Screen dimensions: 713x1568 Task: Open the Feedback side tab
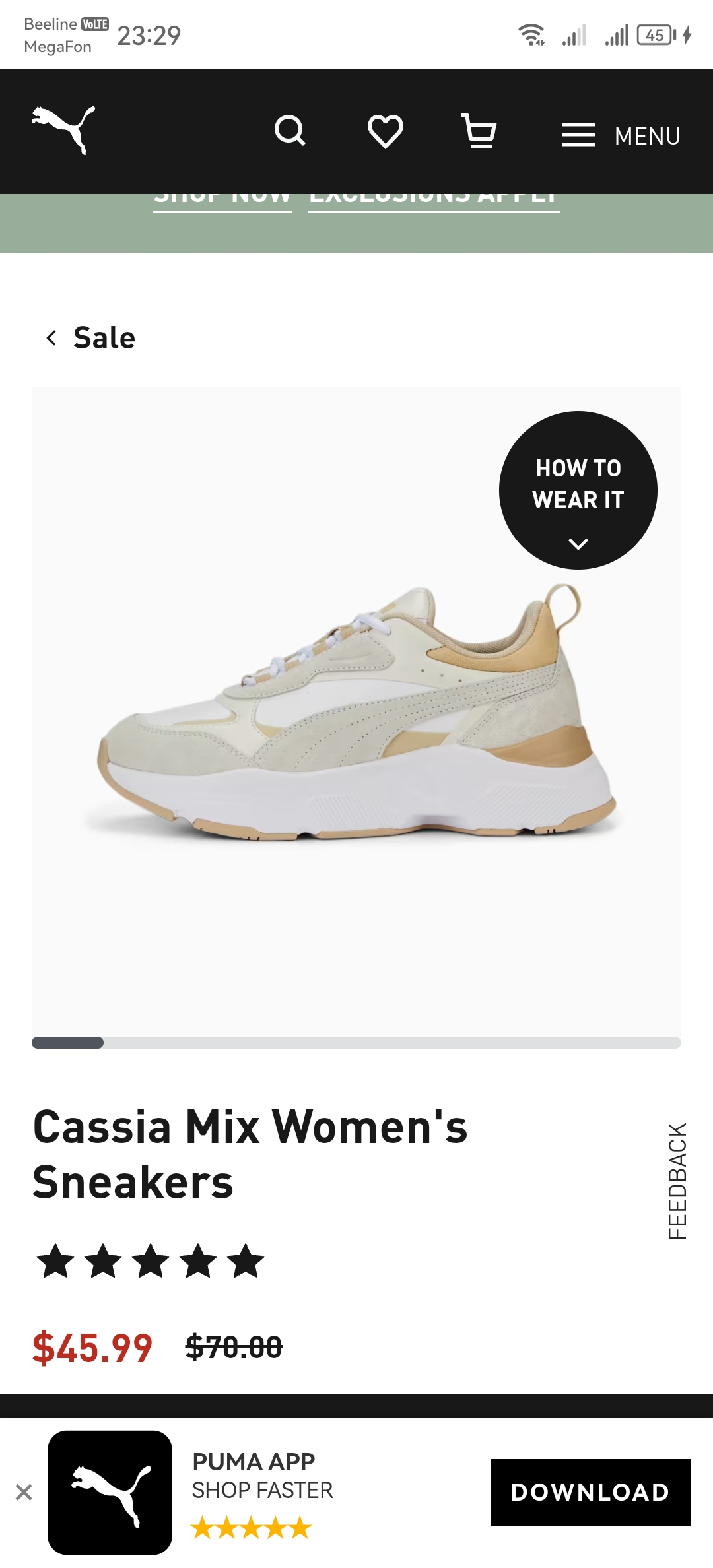coord(677,1181)
